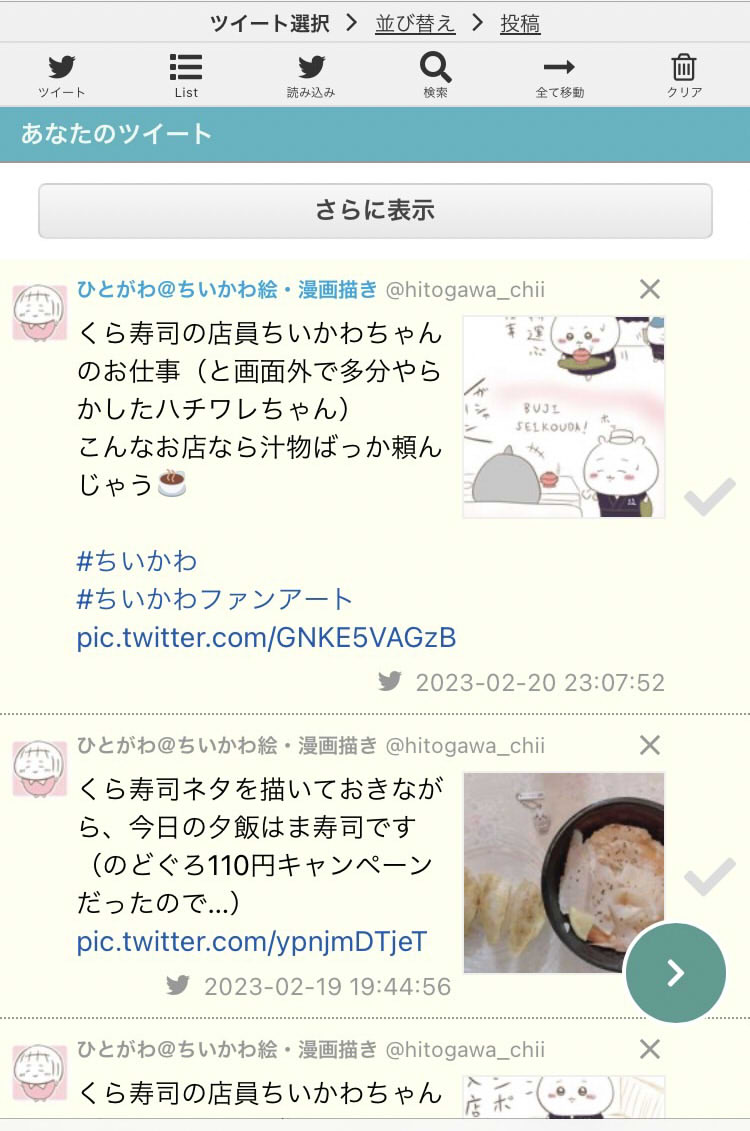Tap the green next arrow button
Viewport: 750px width, 1131px height.
(x=676, y=973)
